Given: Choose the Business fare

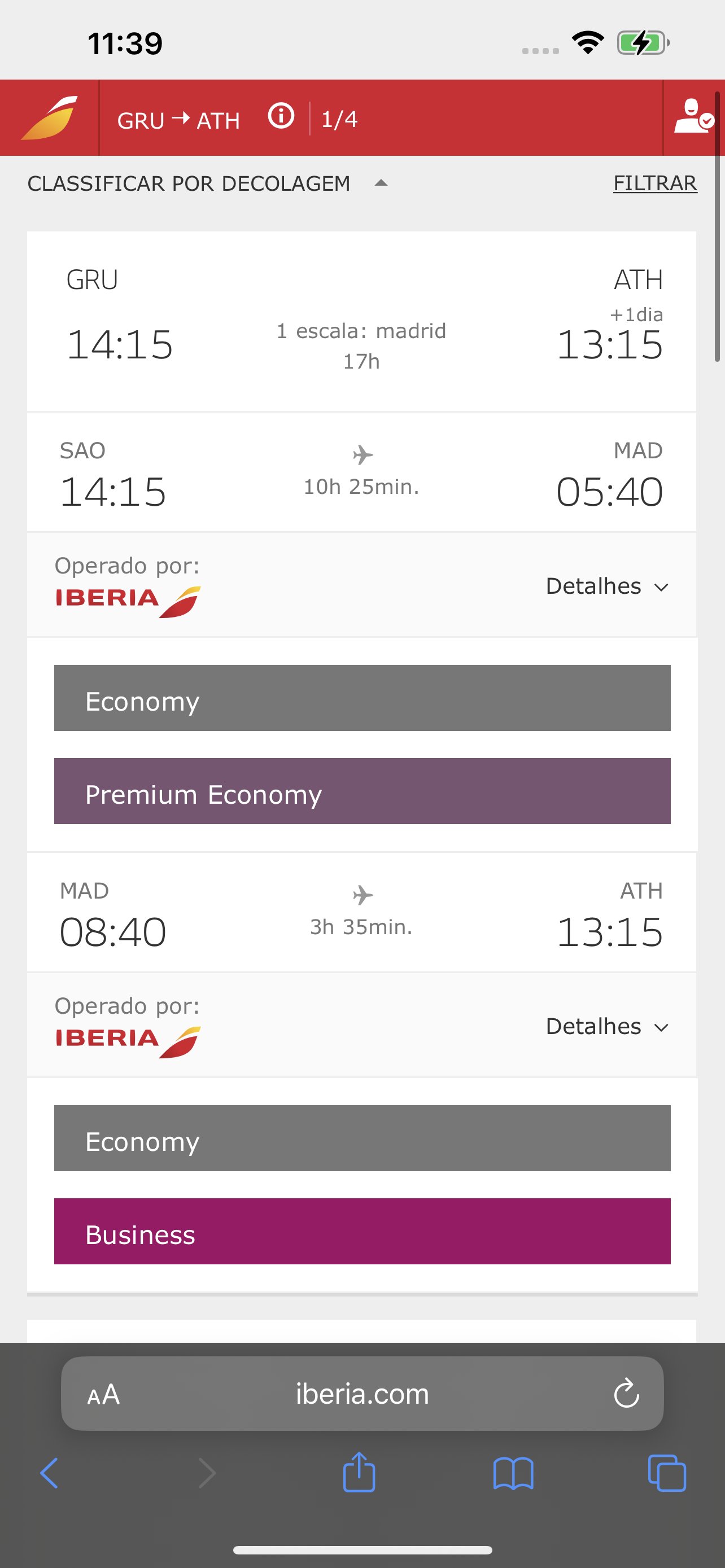Looking at the screenshot, I should pos(362,1232).
